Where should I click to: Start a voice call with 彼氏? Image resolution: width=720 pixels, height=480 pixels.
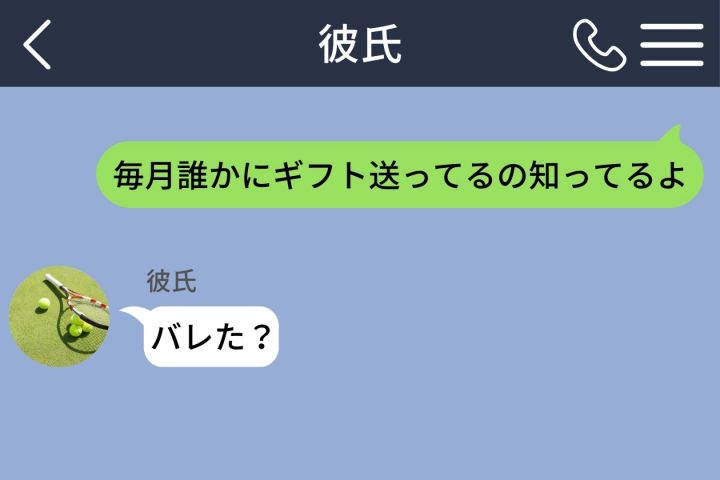[x=599, y=45]
